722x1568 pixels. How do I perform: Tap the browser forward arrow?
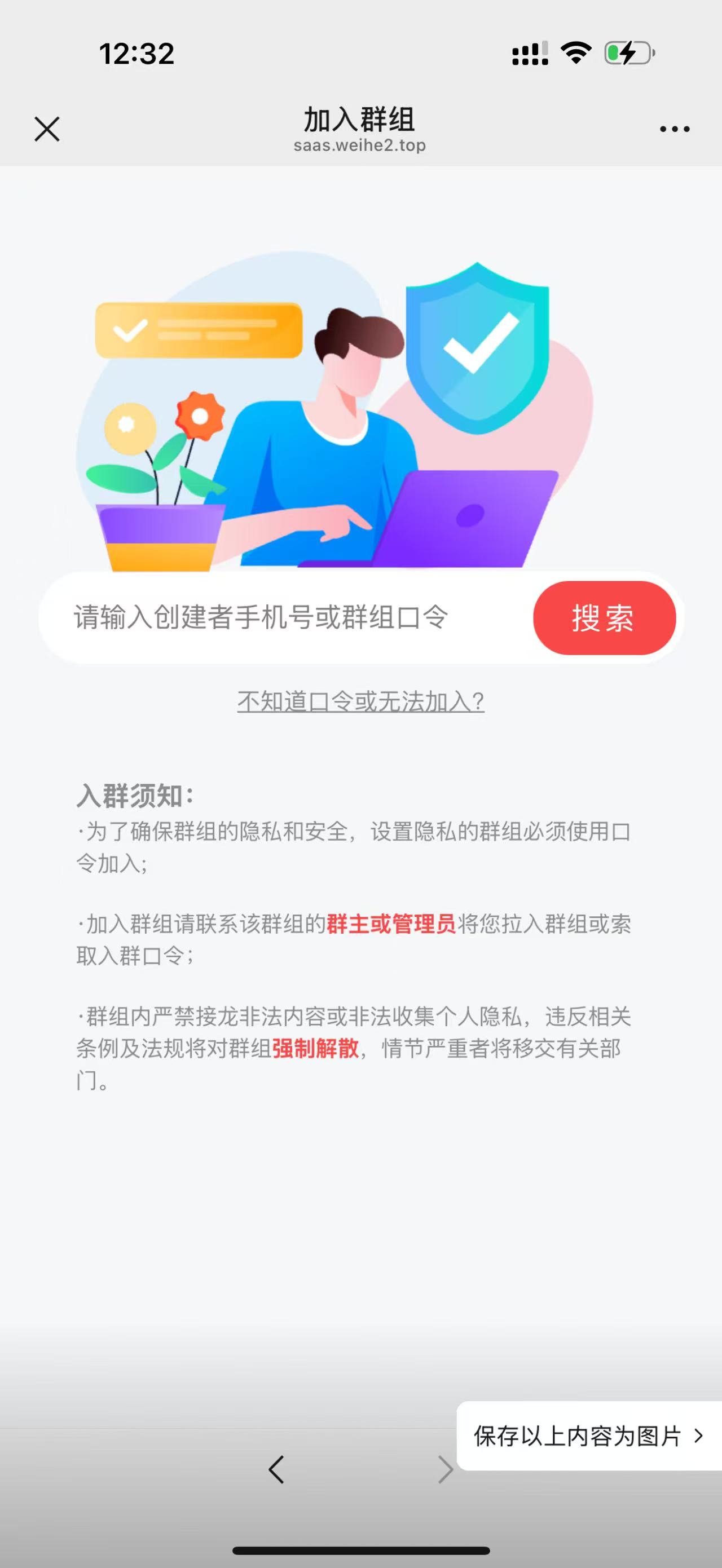(446, 1469)
